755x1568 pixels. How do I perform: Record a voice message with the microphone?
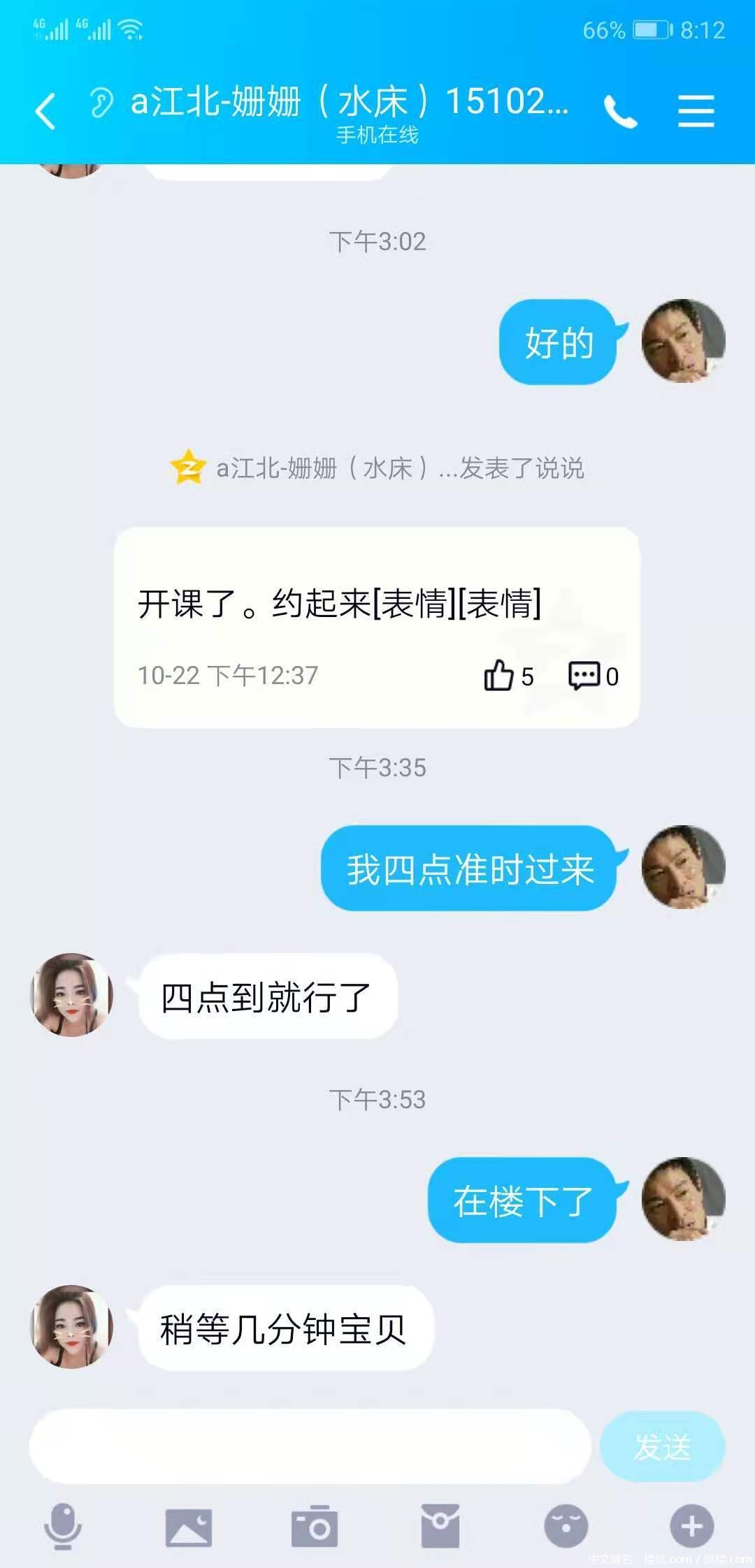(x=63, y=1527)
